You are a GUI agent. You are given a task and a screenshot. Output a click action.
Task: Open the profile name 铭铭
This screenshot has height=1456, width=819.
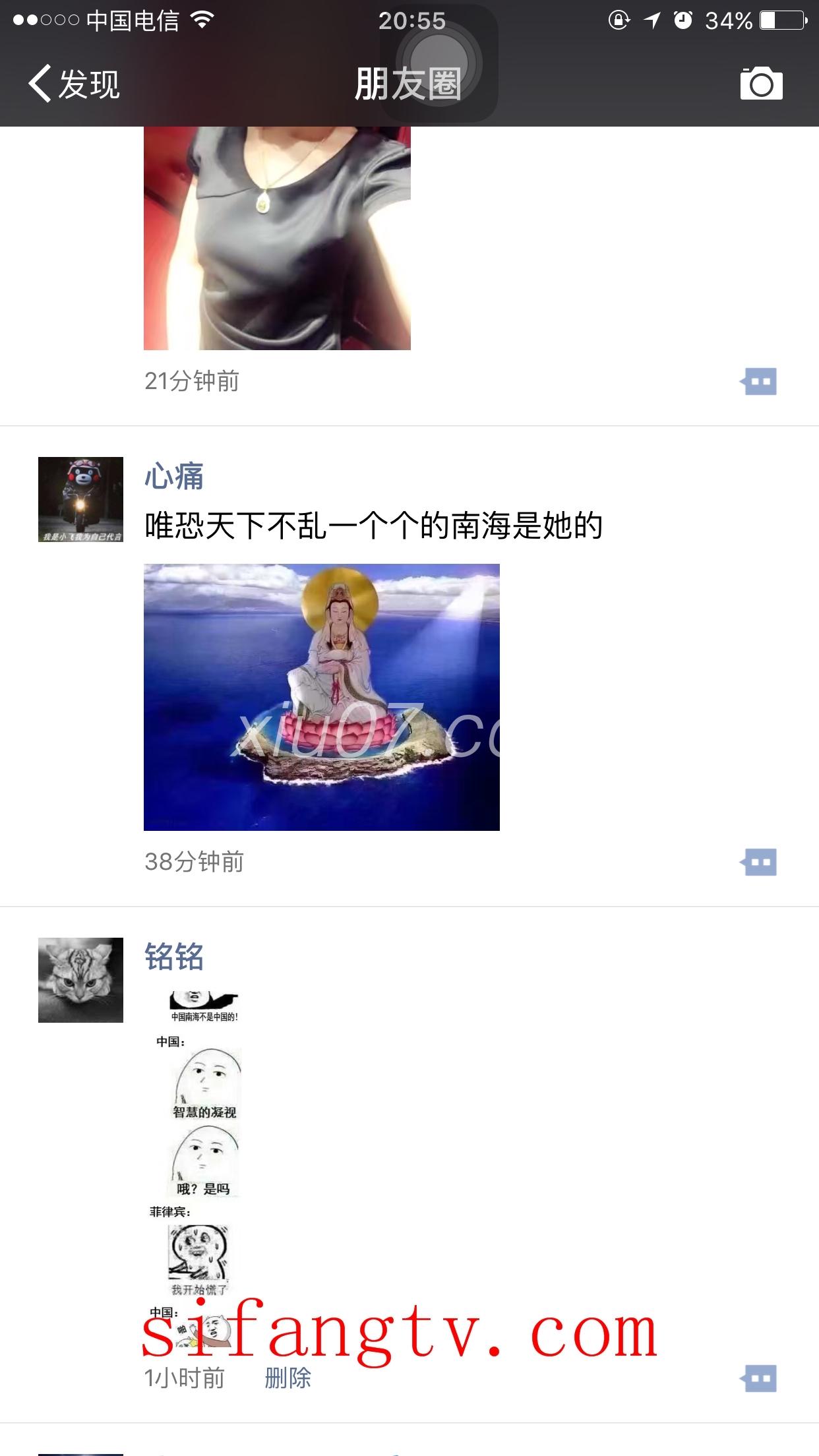[x=174, y=957]
